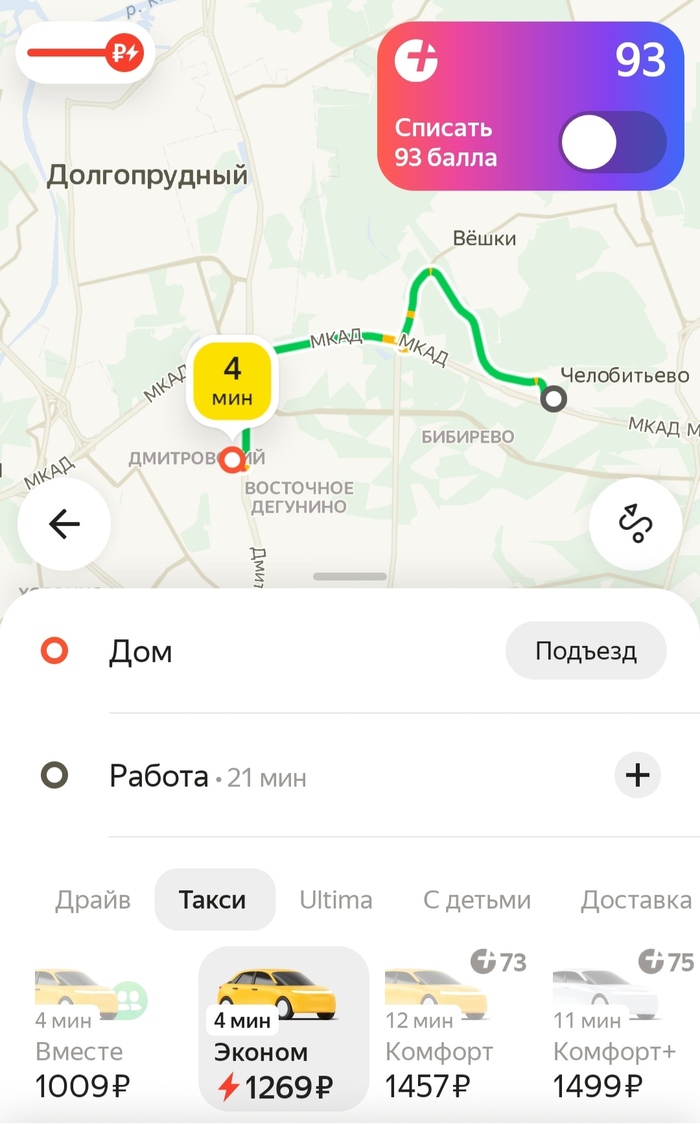Change the destination Работа
The image size is (700, 1125).
[x=158, y=776]
